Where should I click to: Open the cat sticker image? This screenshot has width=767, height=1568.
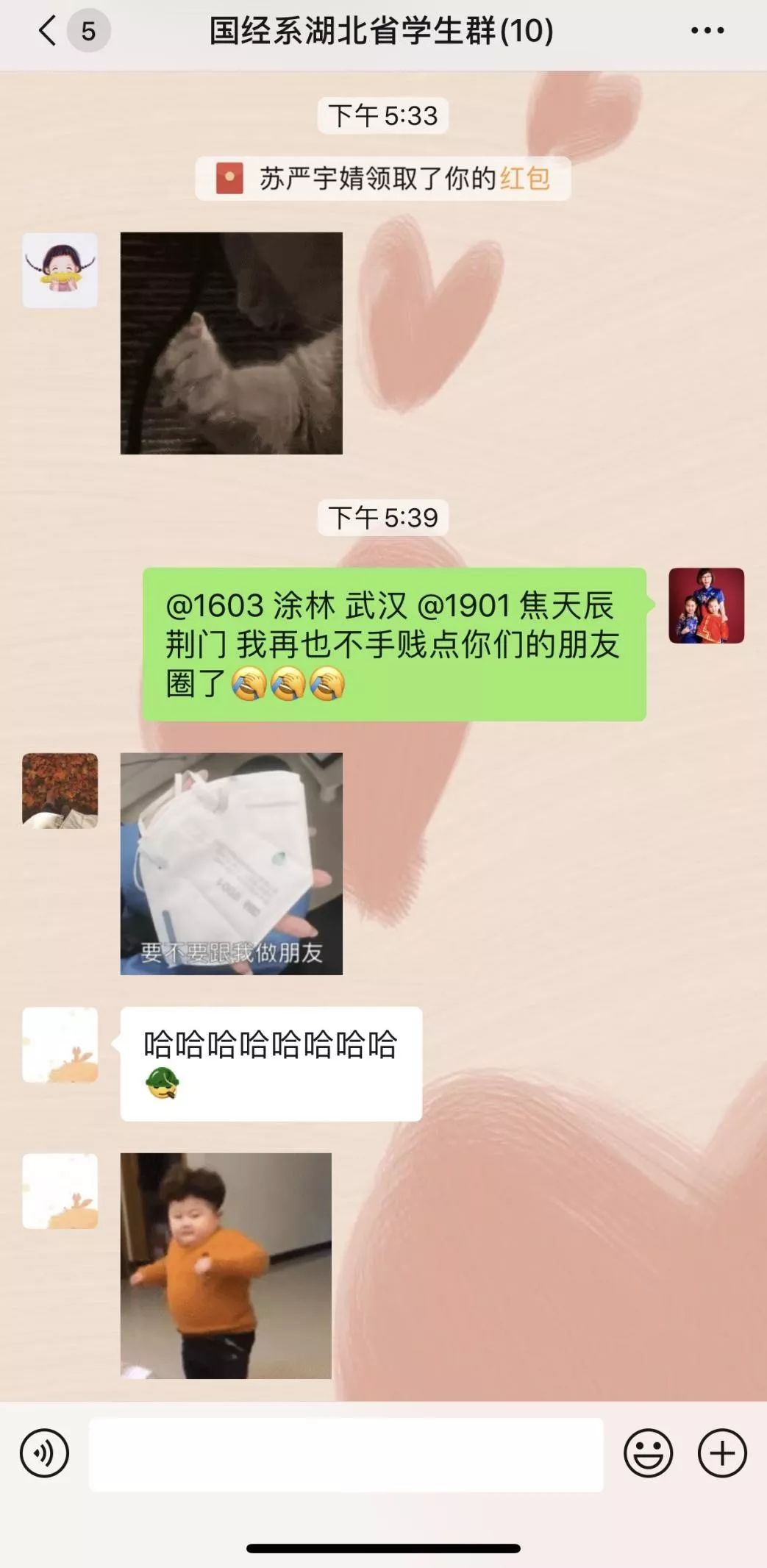pos(232,343)
